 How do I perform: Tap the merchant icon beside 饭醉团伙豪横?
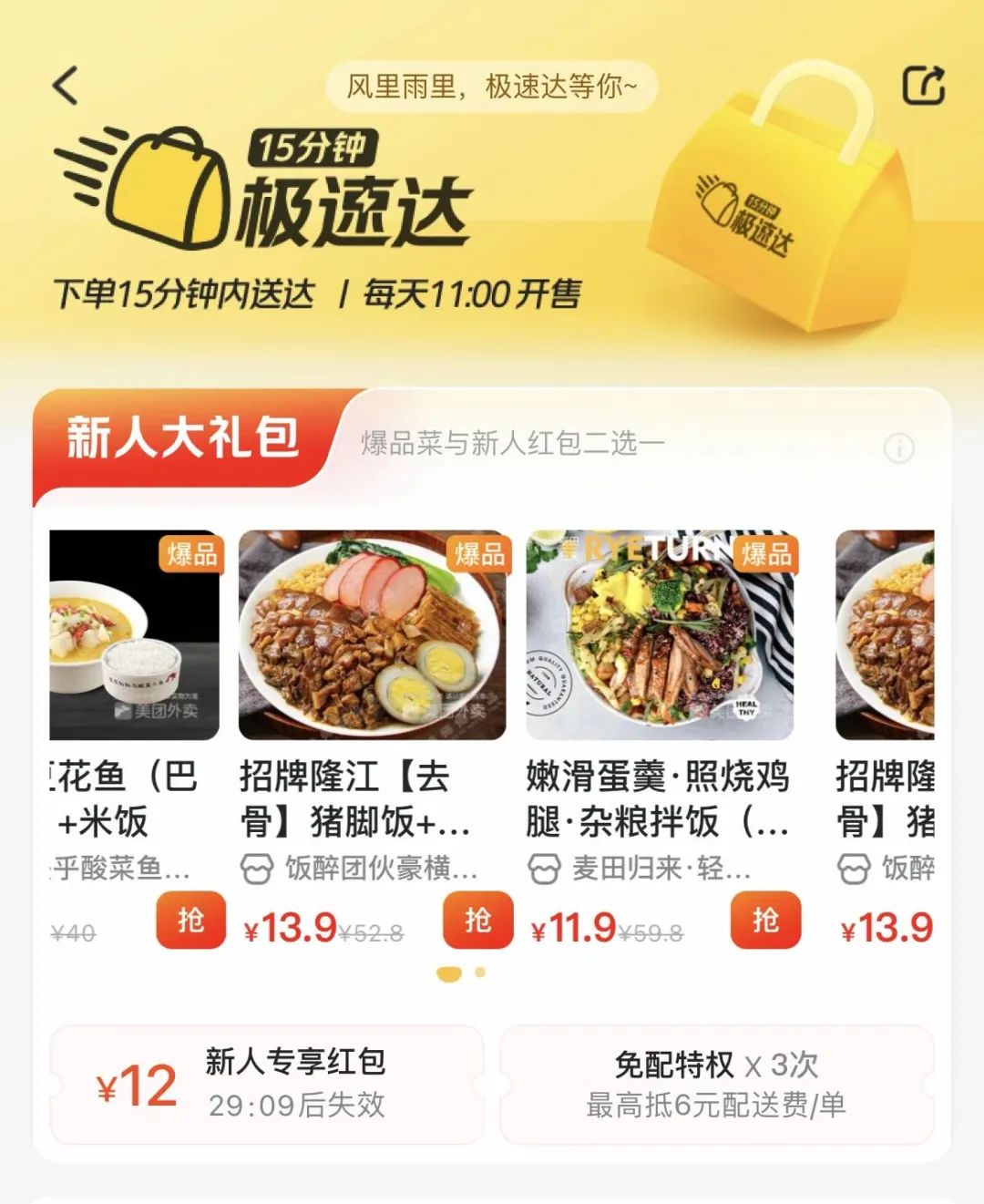(x=259, y=870)
